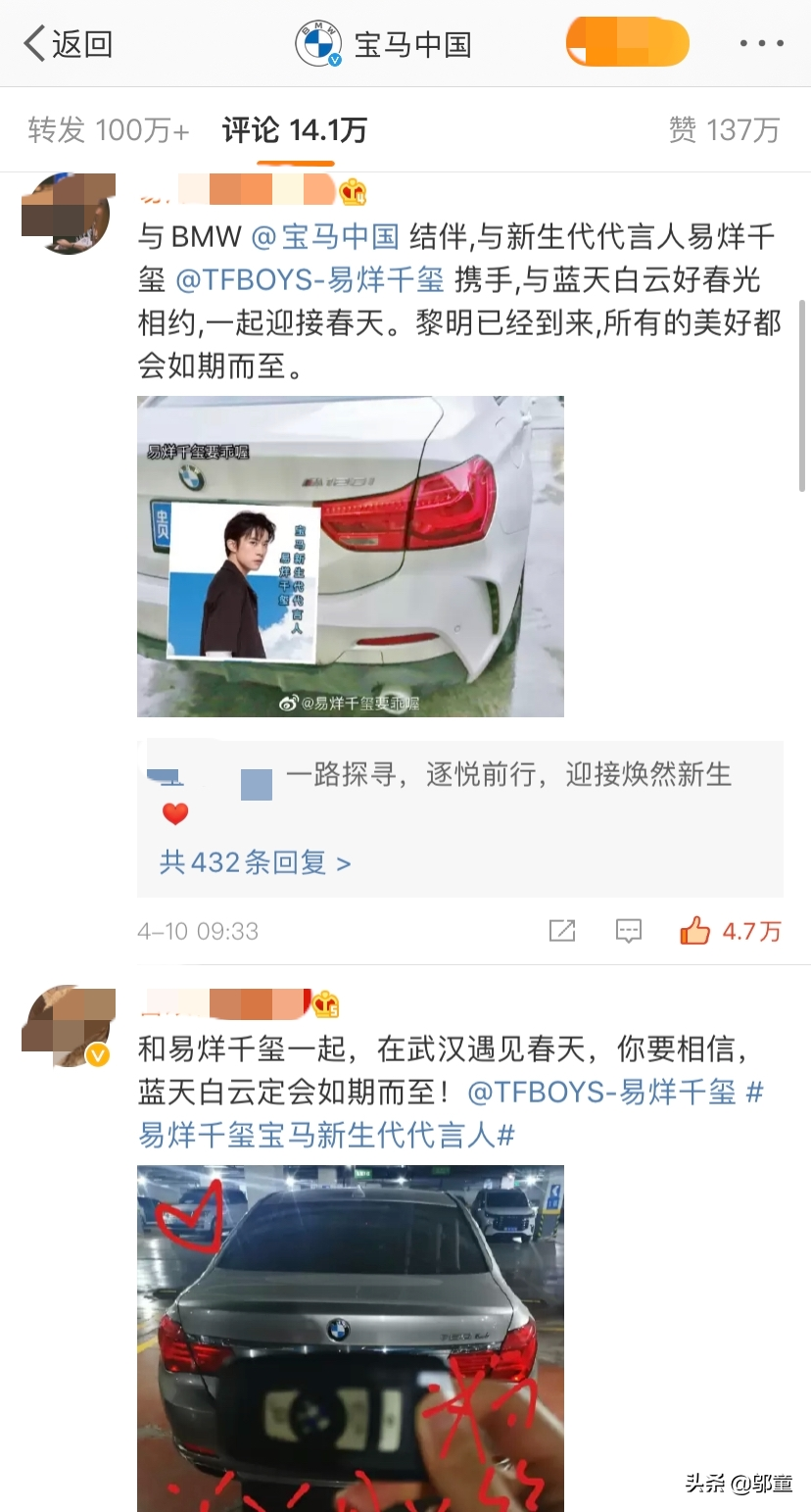Tap the white BMW car photo thumbnail
Screen dimensions: 811x1512
351,554
